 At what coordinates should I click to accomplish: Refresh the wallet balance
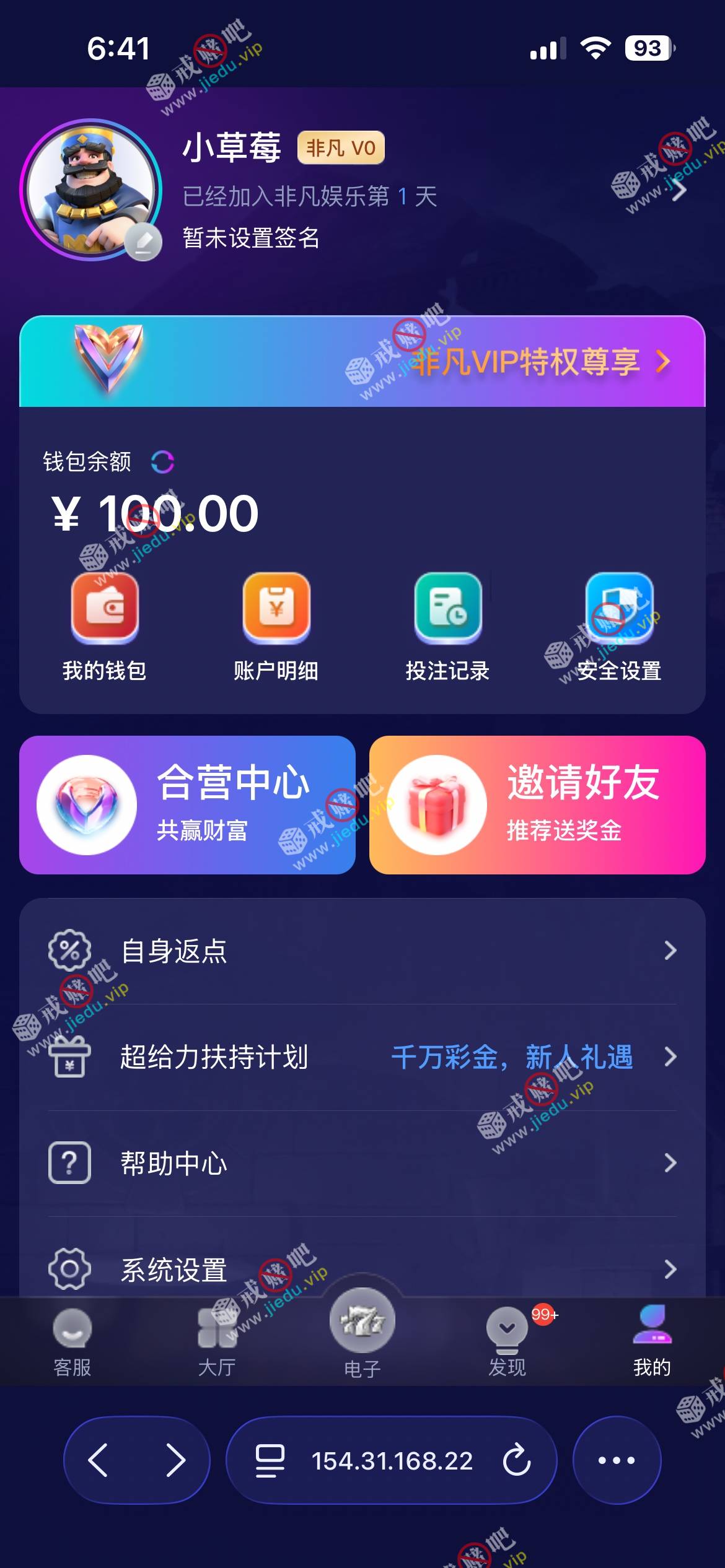[163, 461]
